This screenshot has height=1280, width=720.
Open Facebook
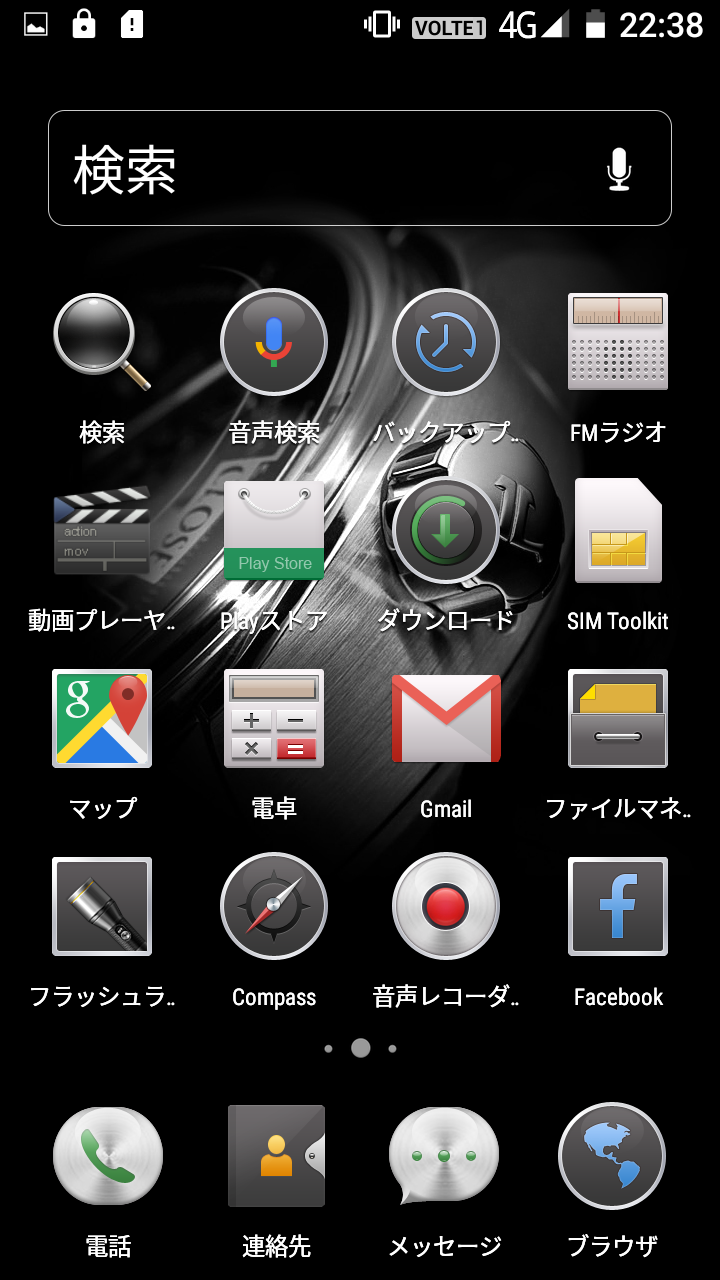(618, 907)
